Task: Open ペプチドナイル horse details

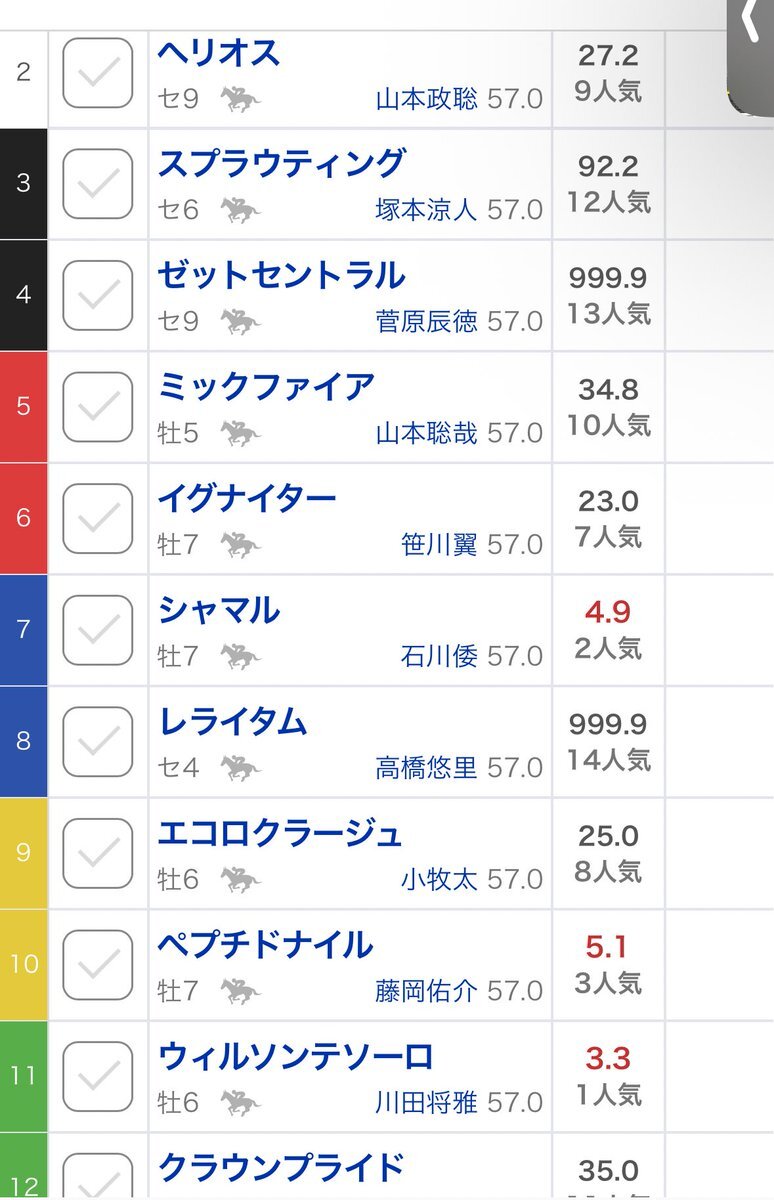Action: point(265,944)
